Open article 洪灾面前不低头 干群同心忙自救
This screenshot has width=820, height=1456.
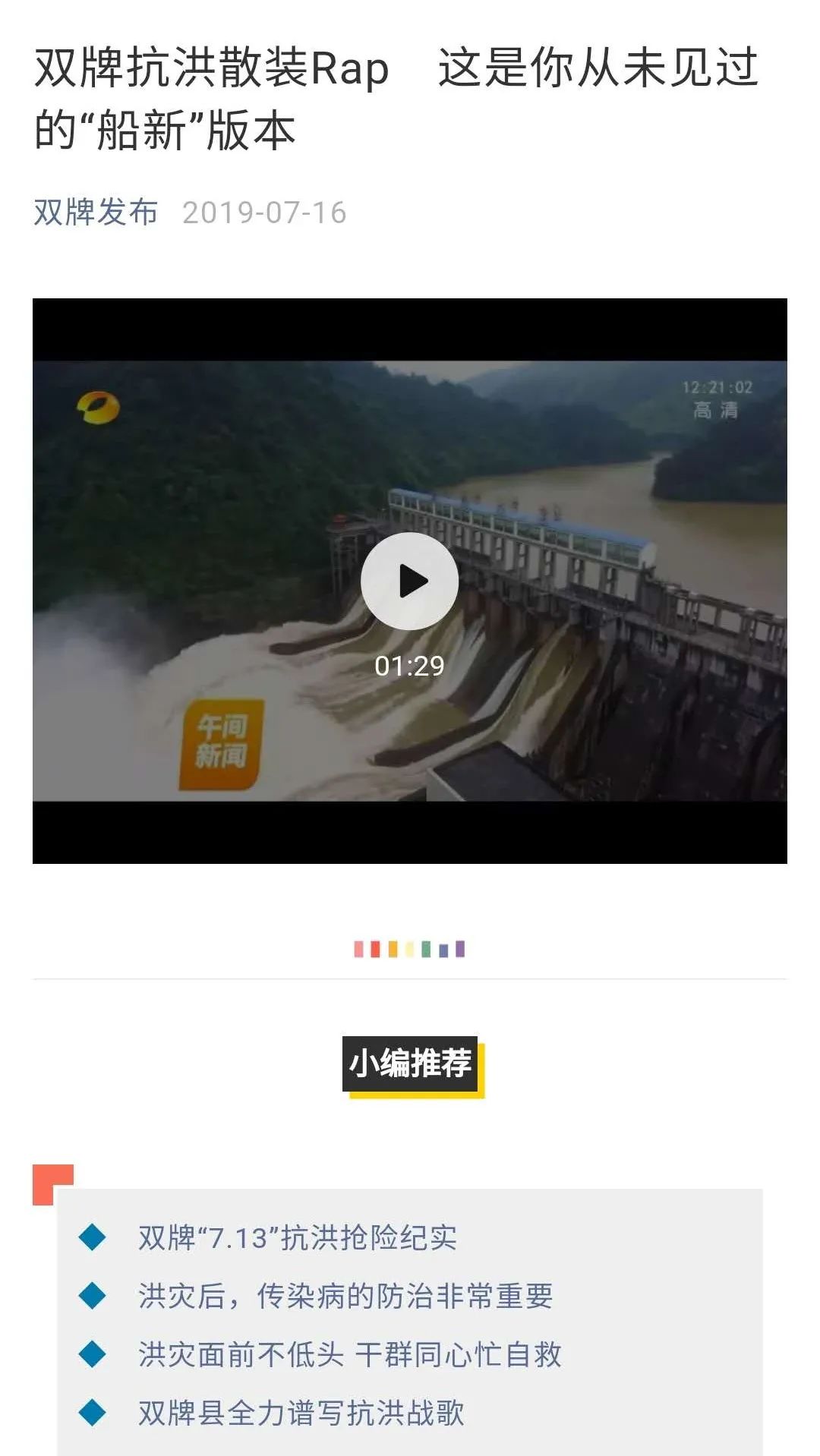point(349,1354)
